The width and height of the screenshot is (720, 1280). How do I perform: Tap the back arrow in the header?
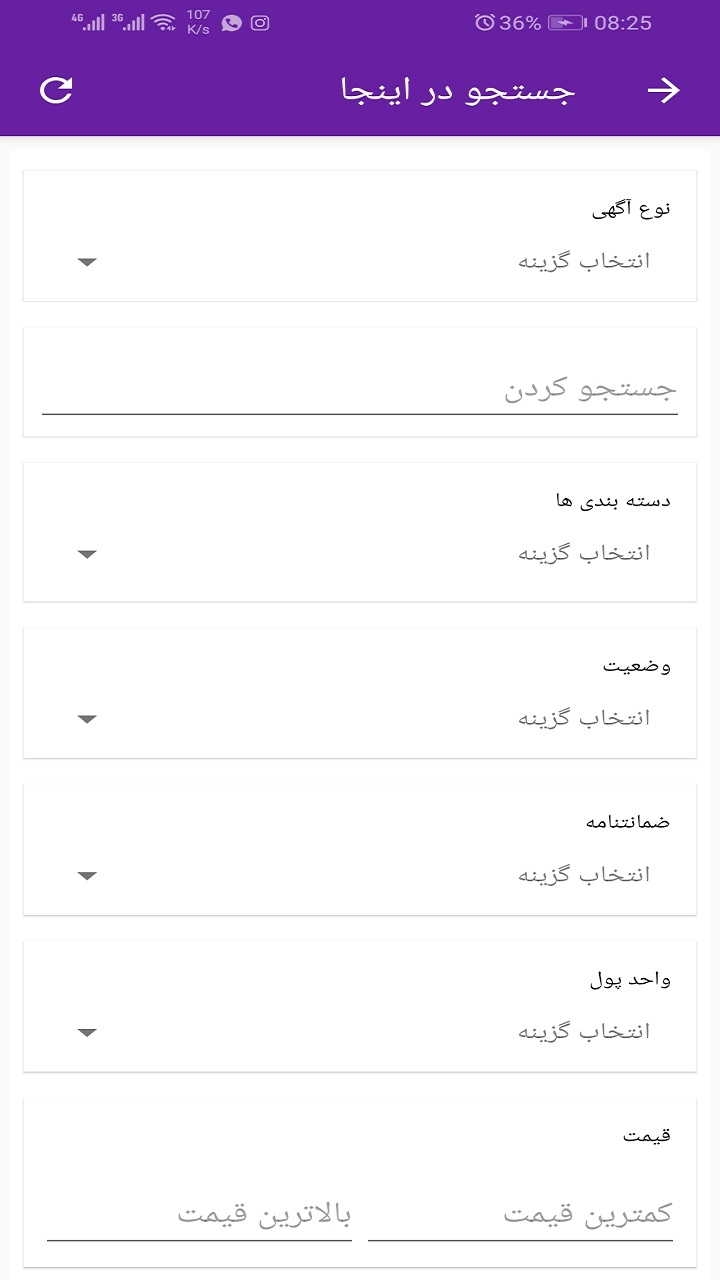664,90
